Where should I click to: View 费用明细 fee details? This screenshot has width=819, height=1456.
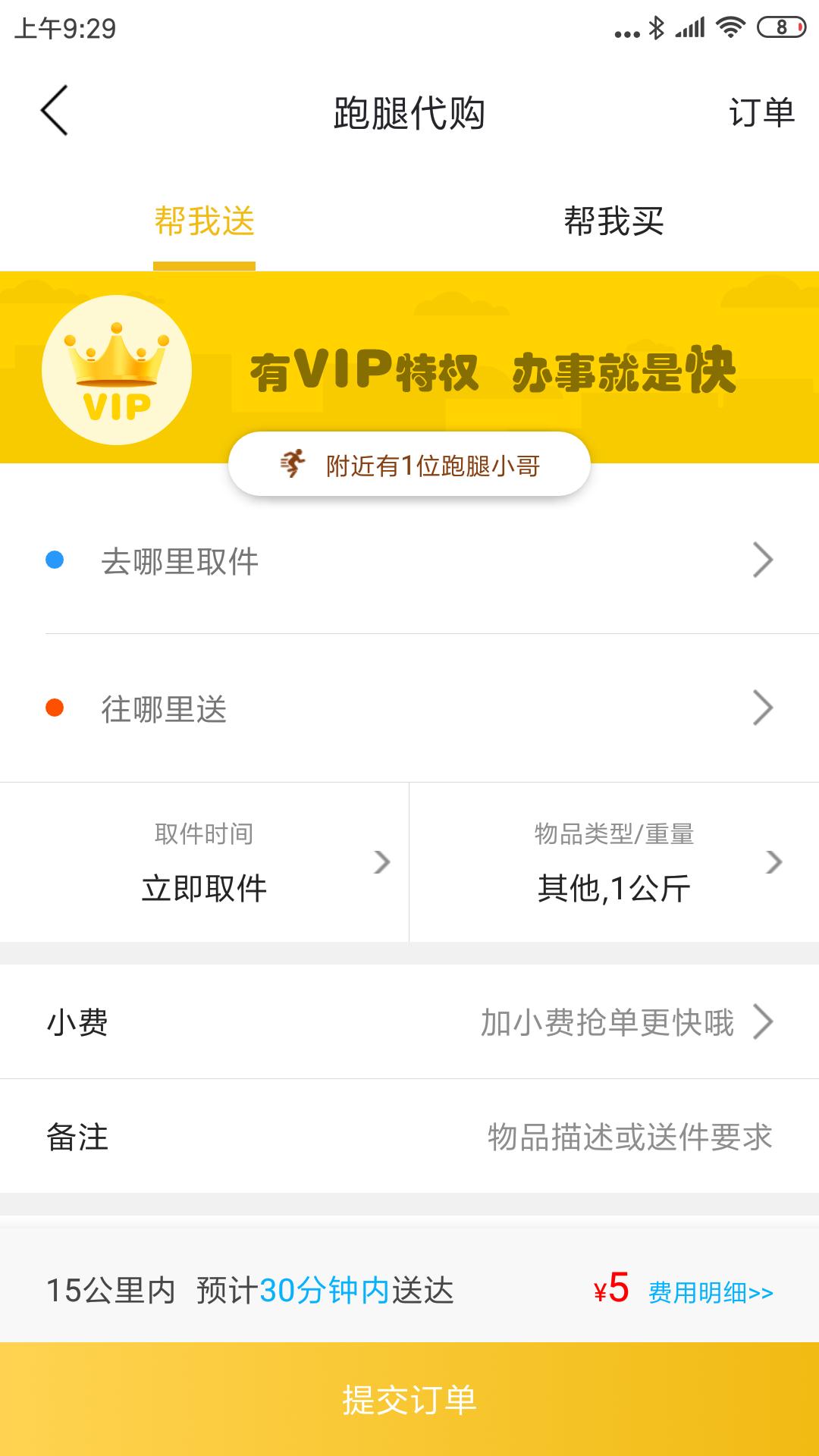pos(711,1292)
